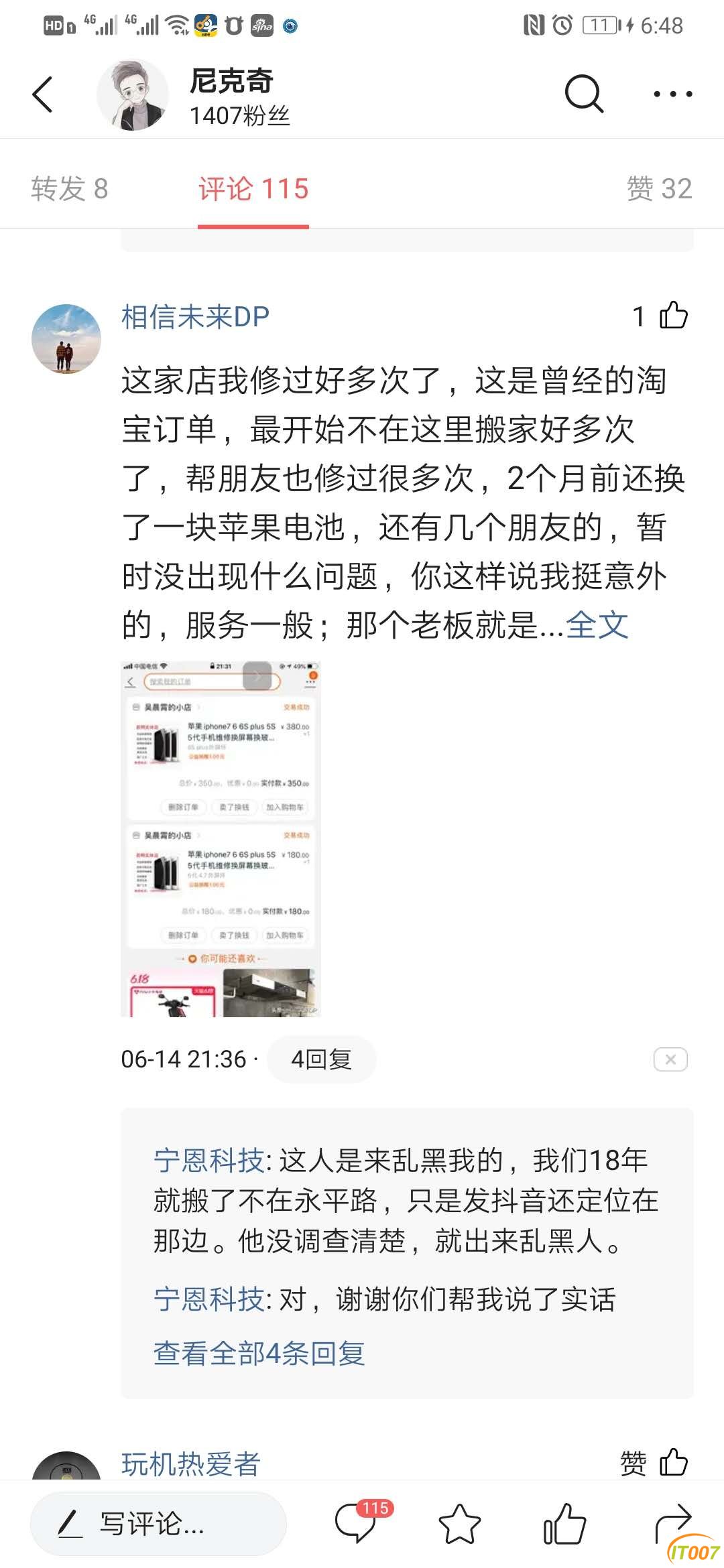Switch to the 赞 32 tab
The width and height of the screenshot is (724, 1568).
(x=659, y=189)
